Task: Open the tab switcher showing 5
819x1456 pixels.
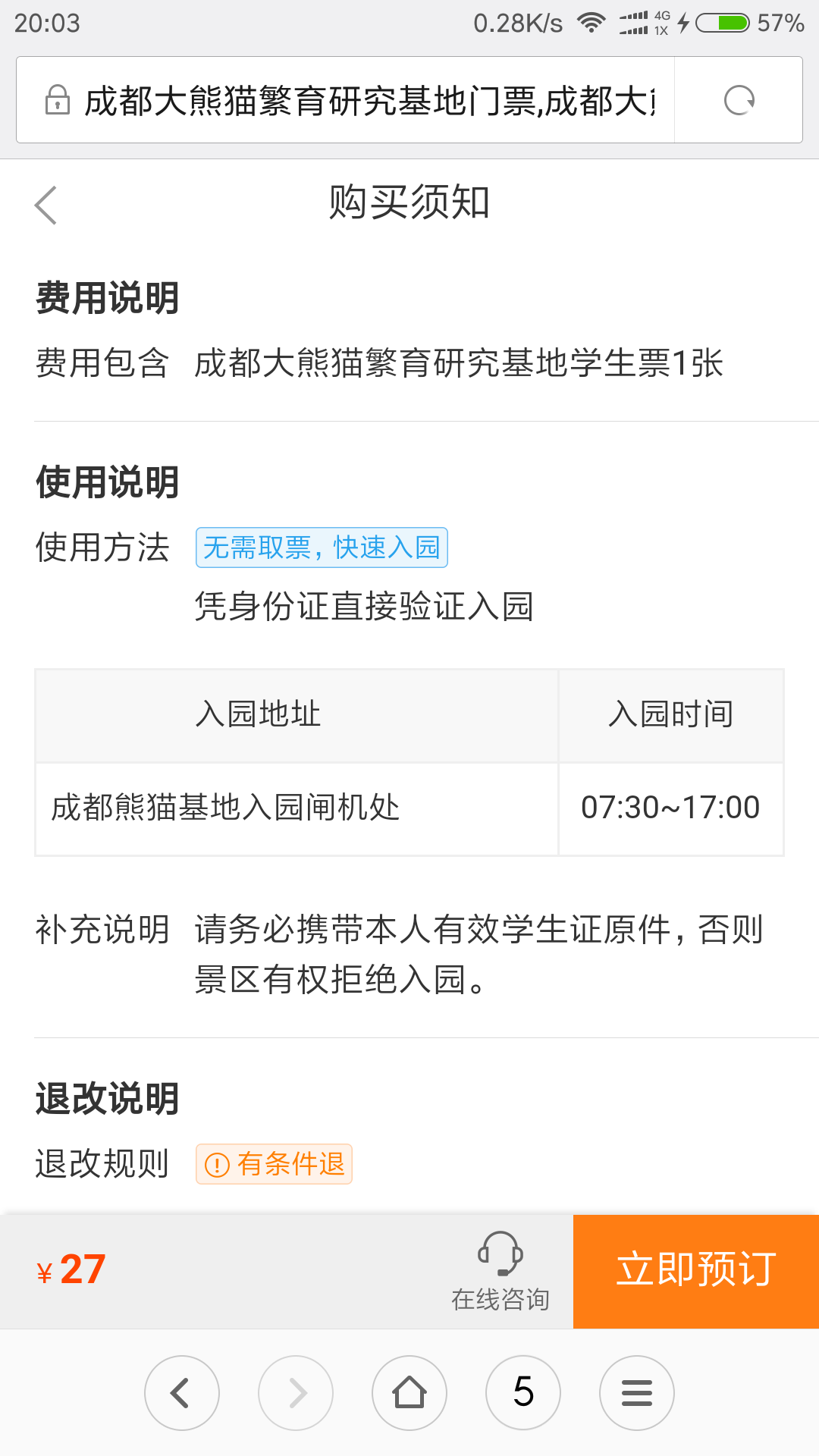Action: click(x=523, y=1393)
